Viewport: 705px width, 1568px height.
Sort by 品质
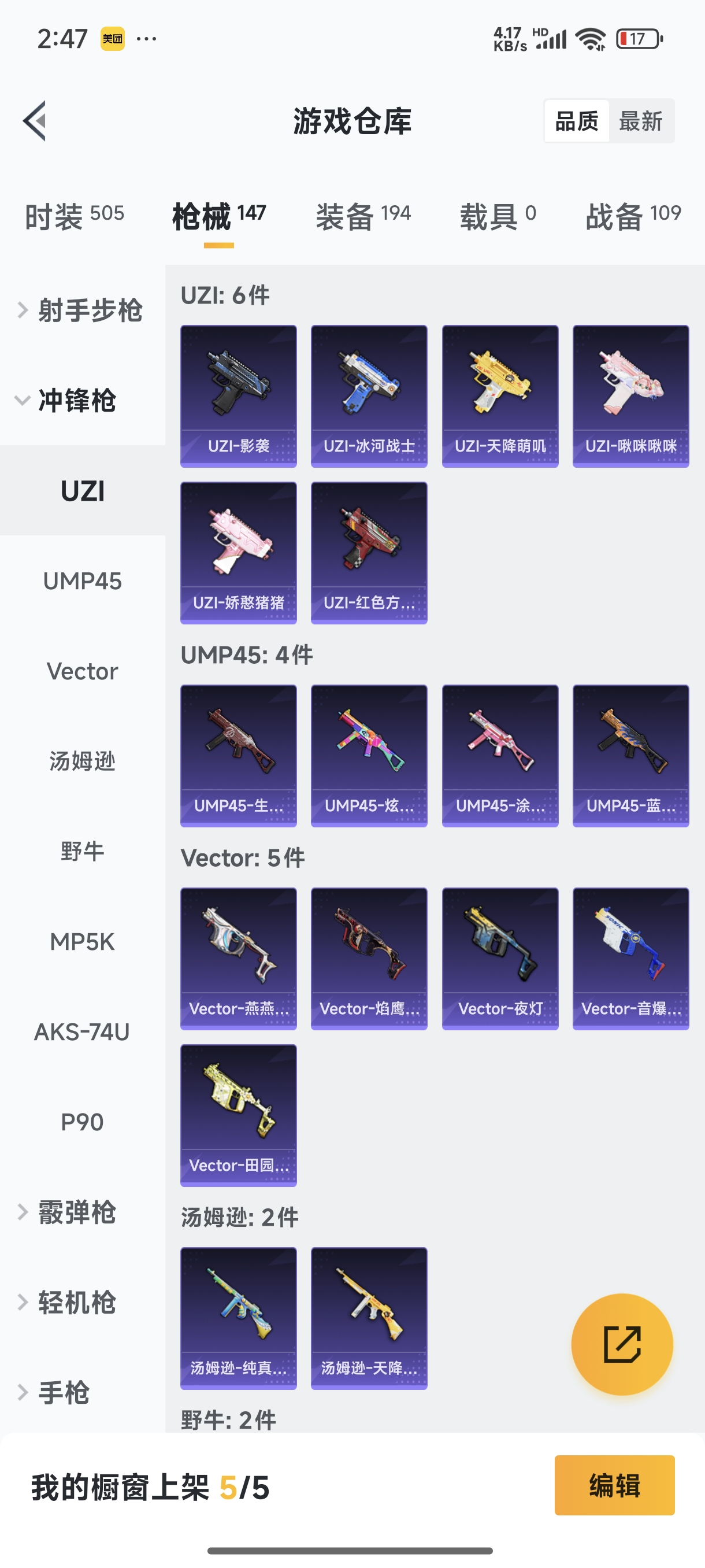[x=577, y=120]
